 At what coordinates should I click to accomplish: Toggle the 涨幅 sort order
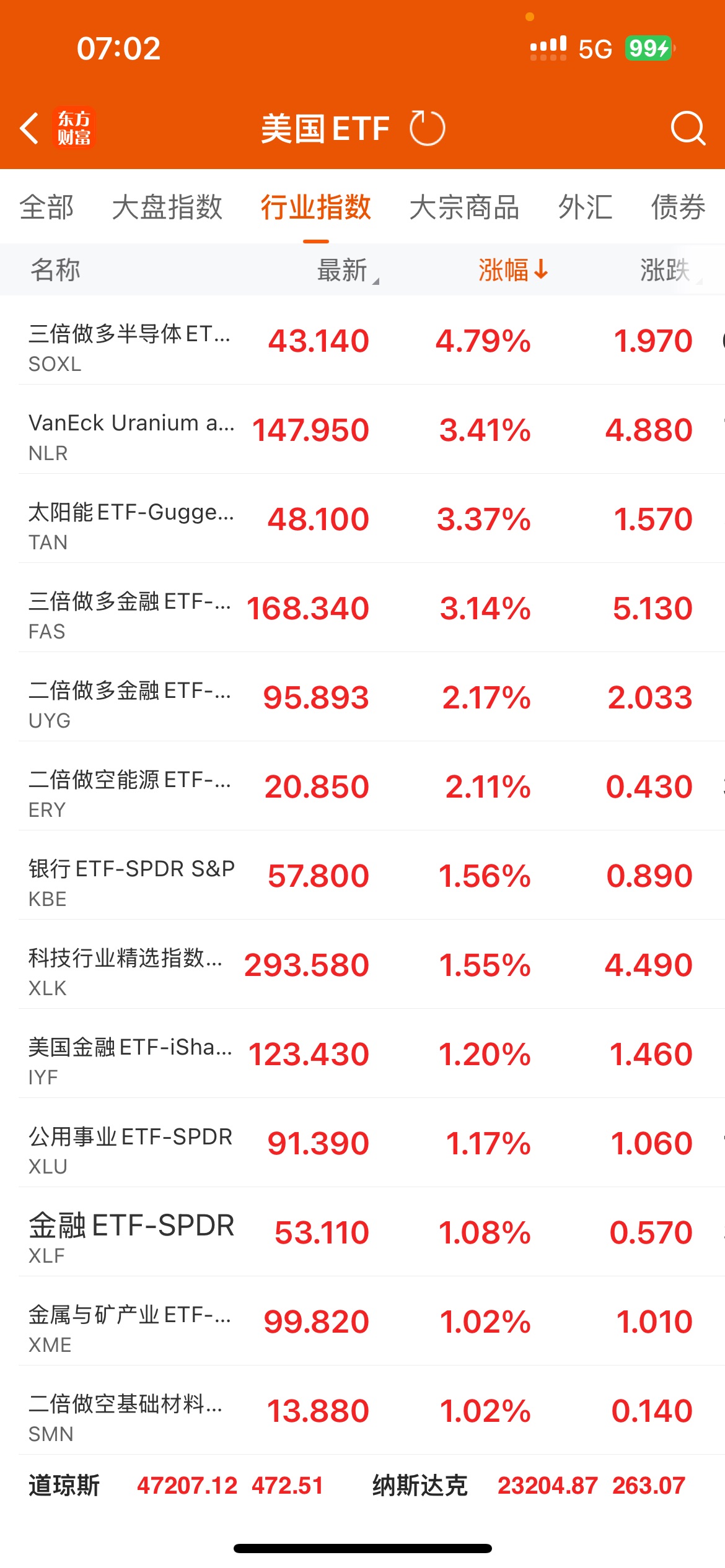512,270
